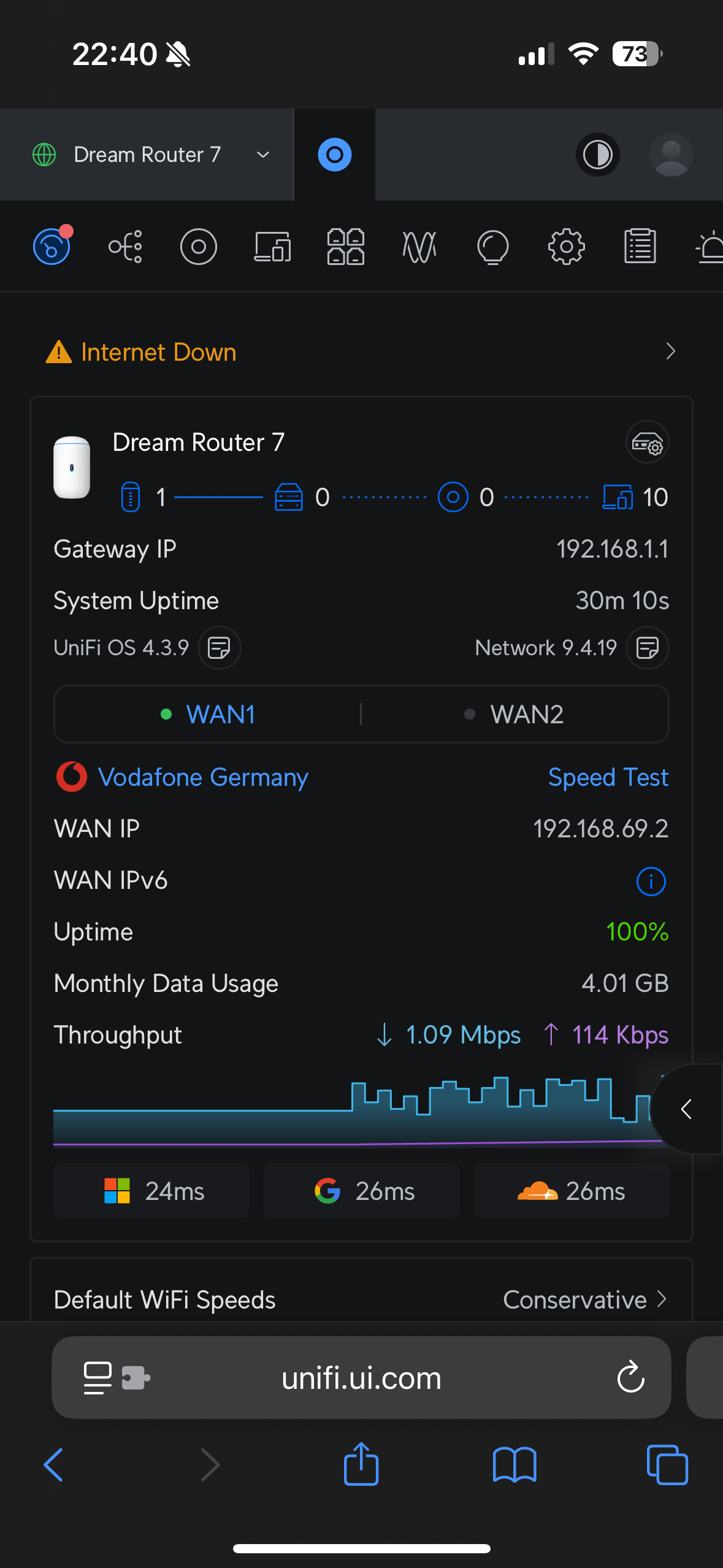View Network 9.4.19 release notes
This screenshot has height=1568, width=723.
click(647, 648)
